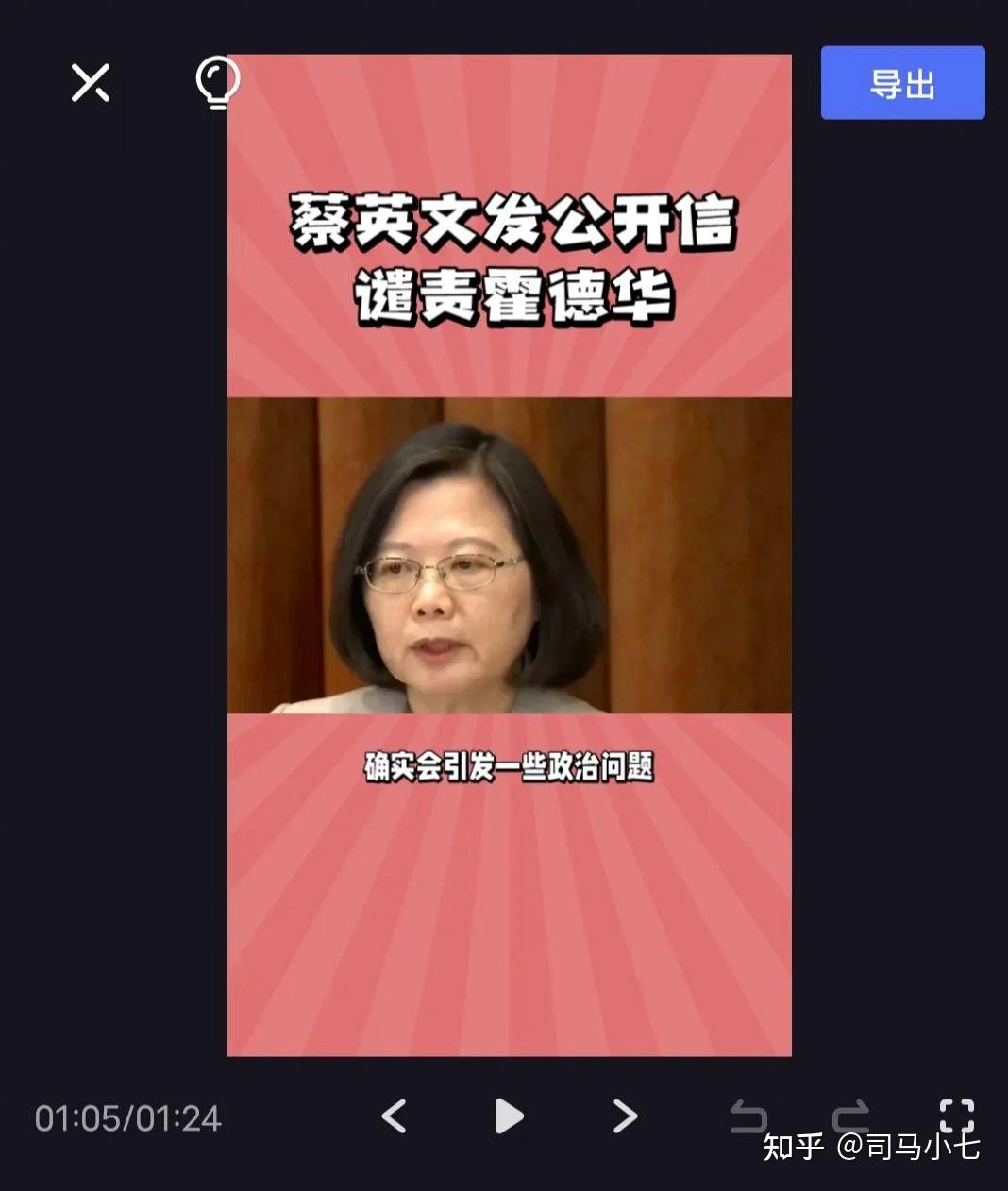Screen dimensions: 1008x1191
Task: Play the video preview
Action: click(509, 1116)
